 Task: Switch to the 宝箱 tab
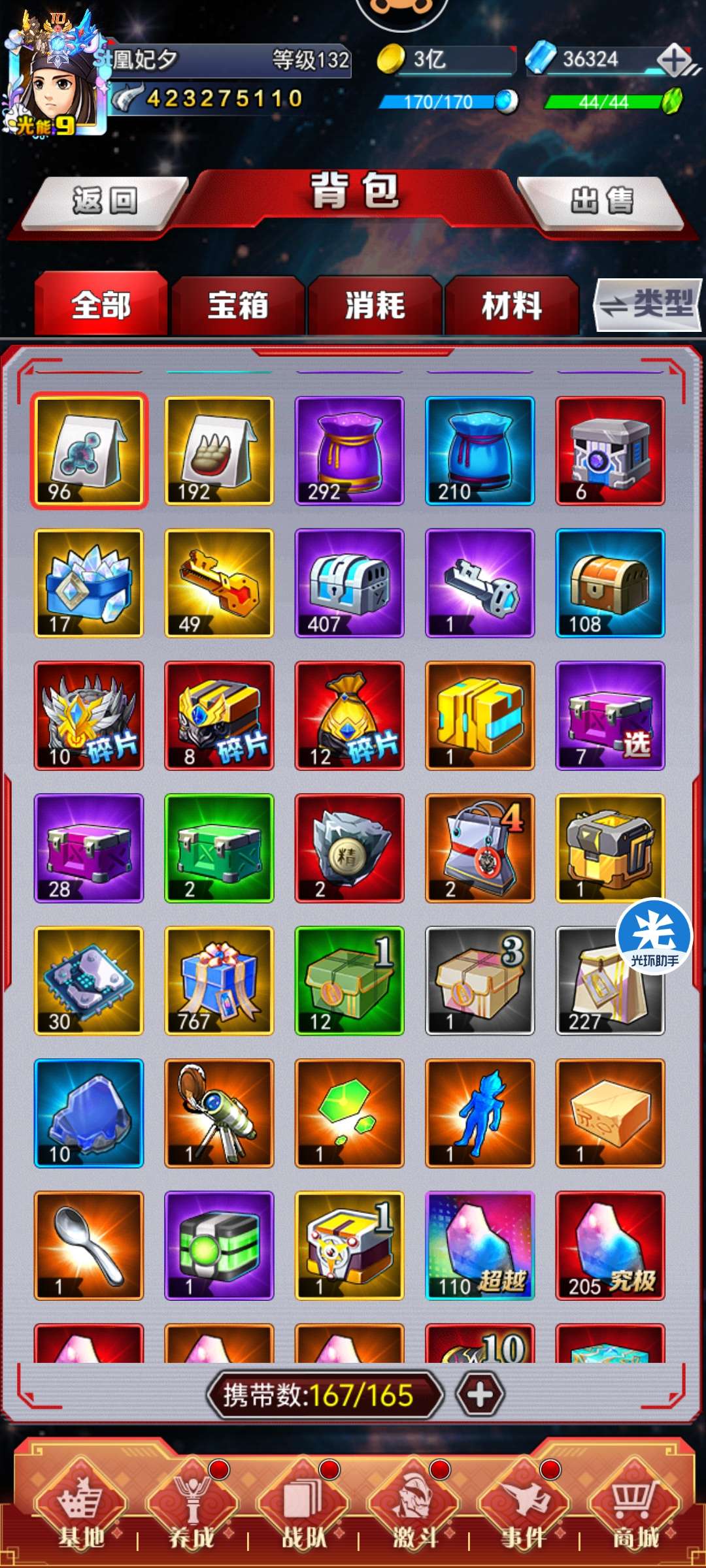[238, 305]
